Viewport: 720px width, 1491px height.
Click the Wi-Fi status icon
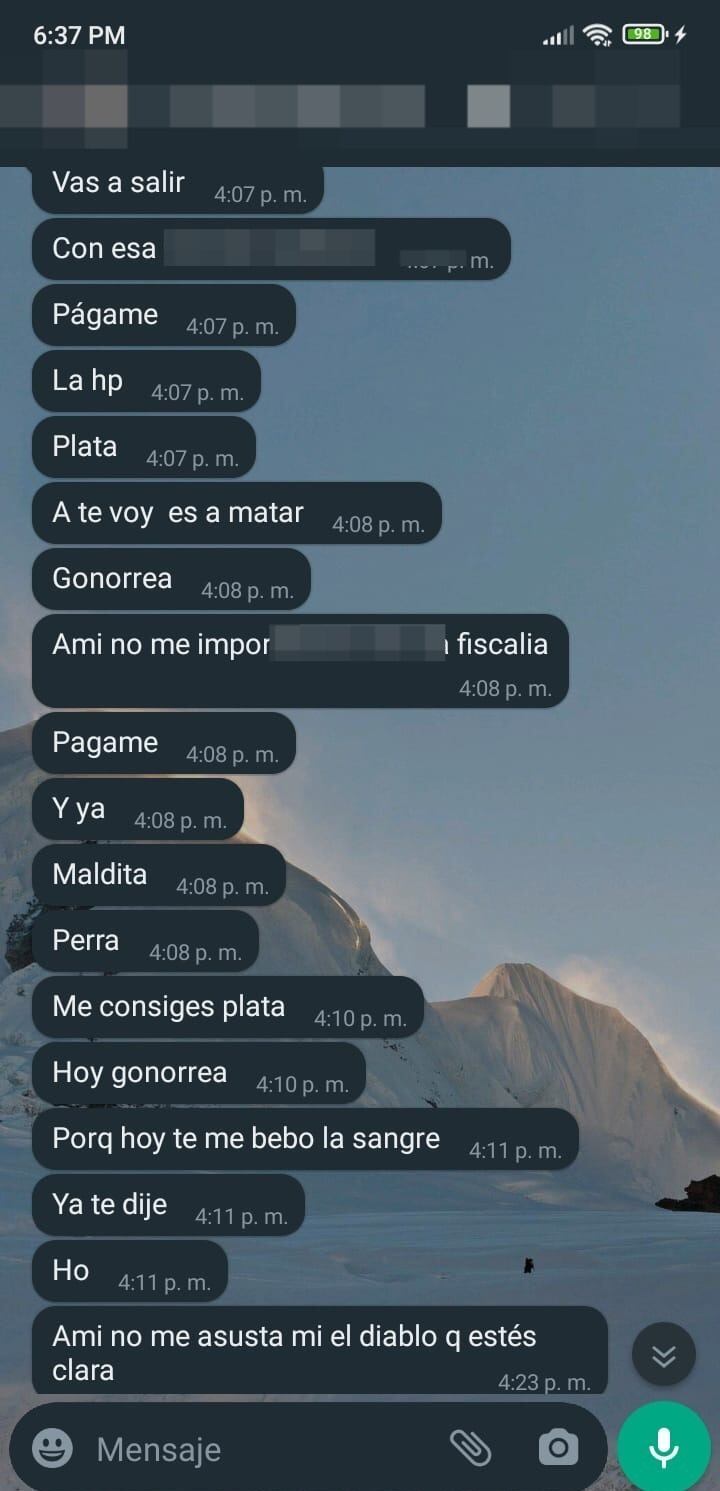(596, 33)
